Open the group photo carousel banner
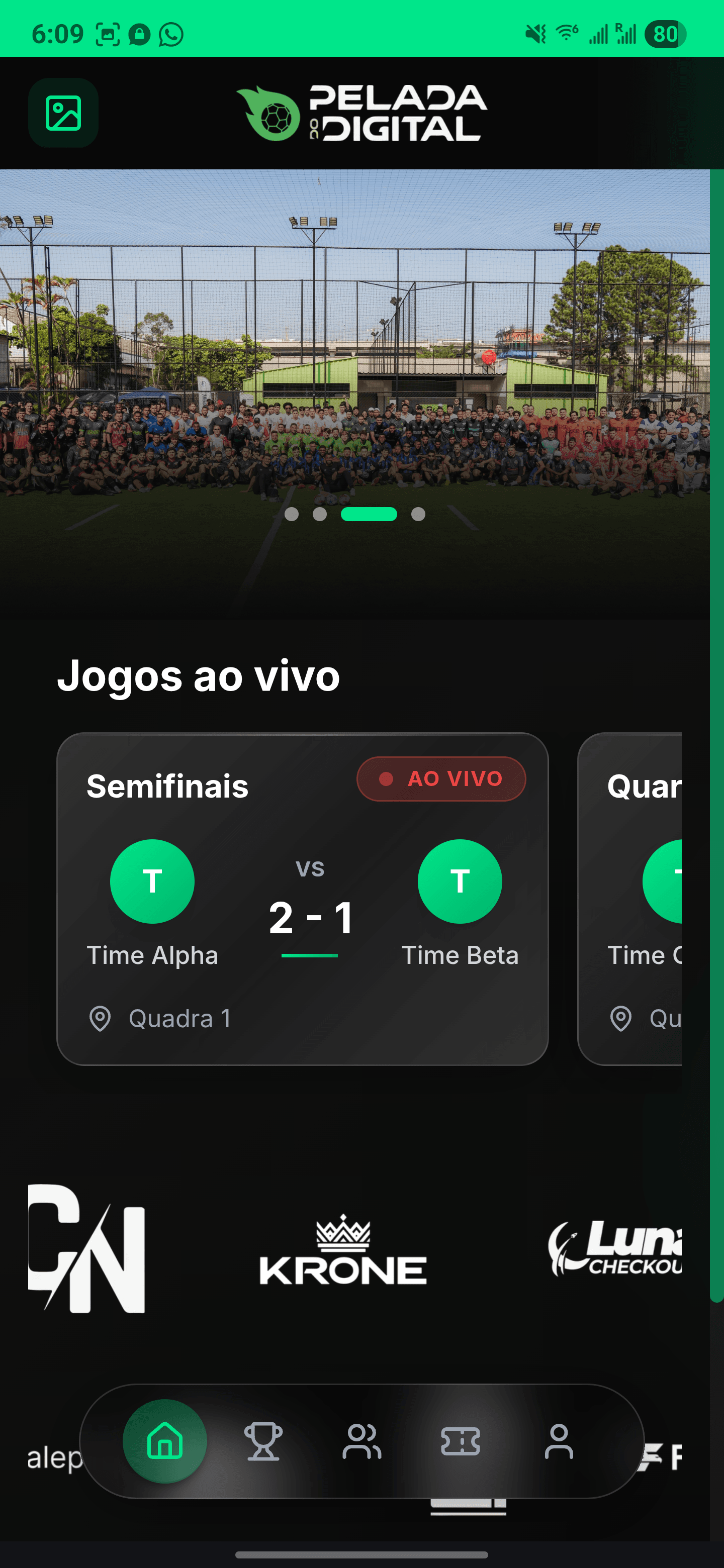This screenshot has height=1568, width=724. click(x=354, y=365)
